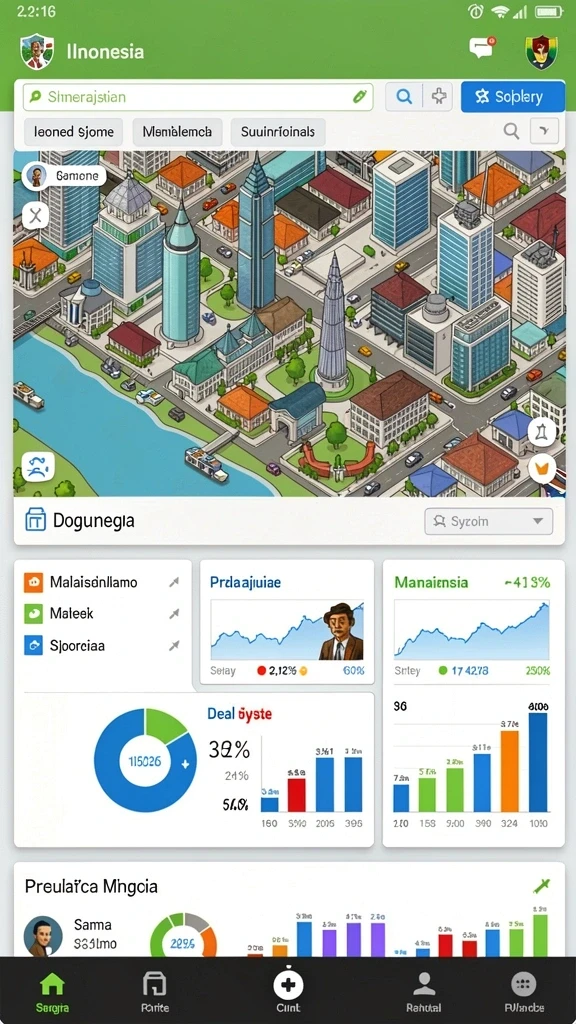Open the profile avatar in the header

click(x=541, y=52)
